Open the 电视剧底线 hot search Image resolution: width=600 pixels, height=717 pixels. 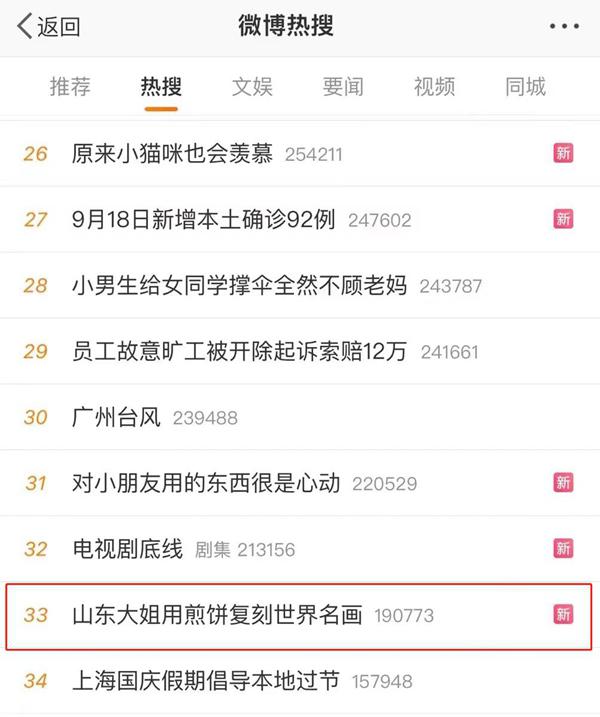128,548
